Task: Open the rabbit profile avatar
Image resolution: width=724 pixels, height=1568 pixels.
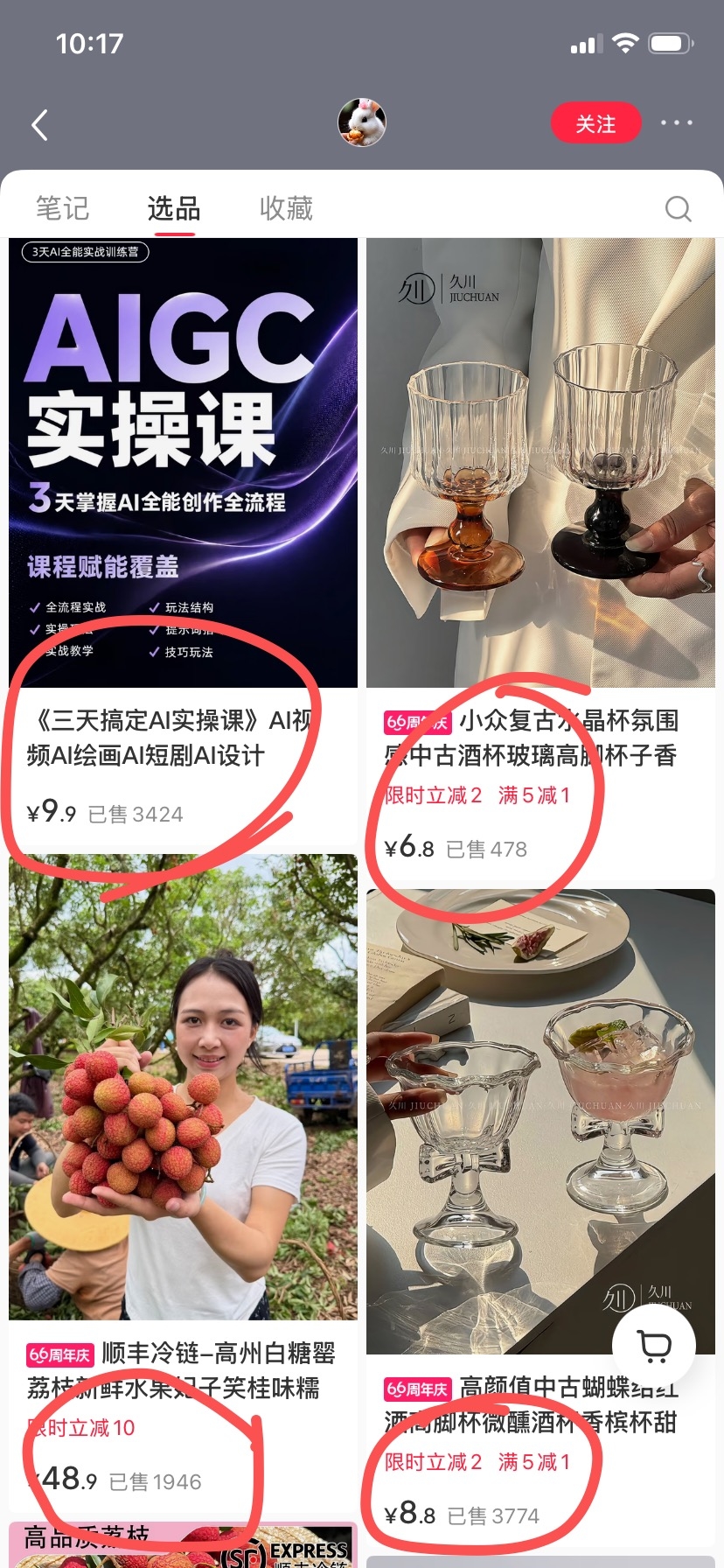Action: pyautogui.click(x=362, y=123)
